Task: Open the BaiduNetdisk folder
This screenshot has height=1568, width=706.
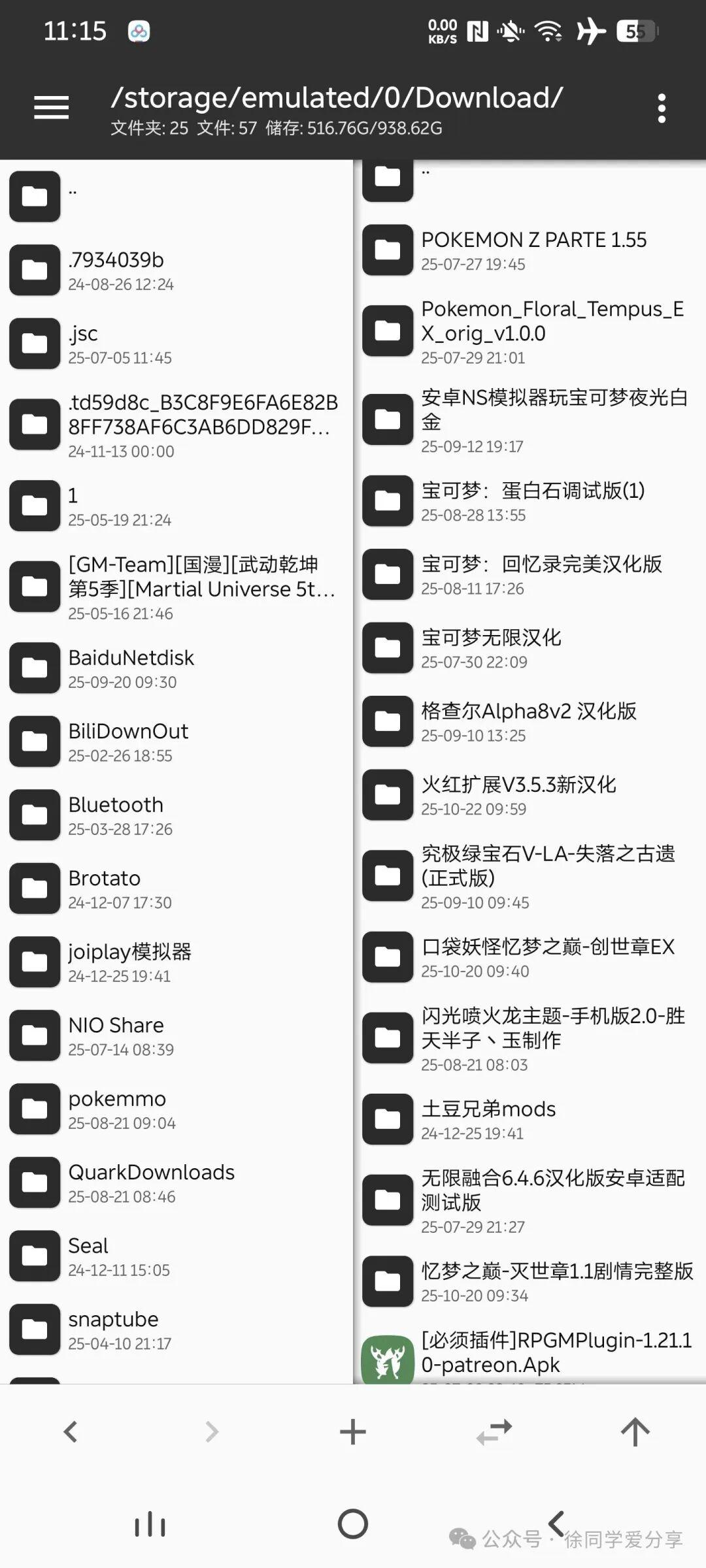Action: tap(131, 668)
